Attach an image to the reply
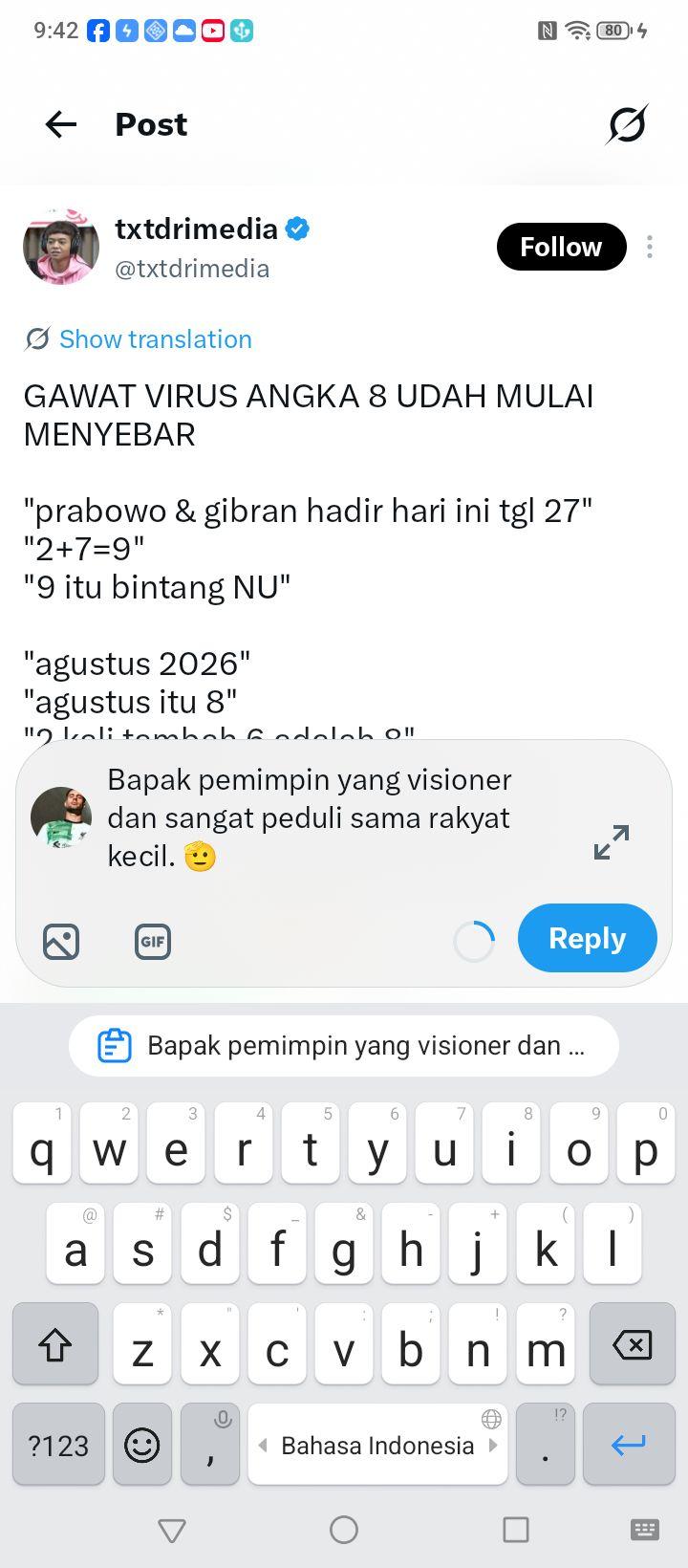Viewport: 688px width, 1568px height. (61, 942)
